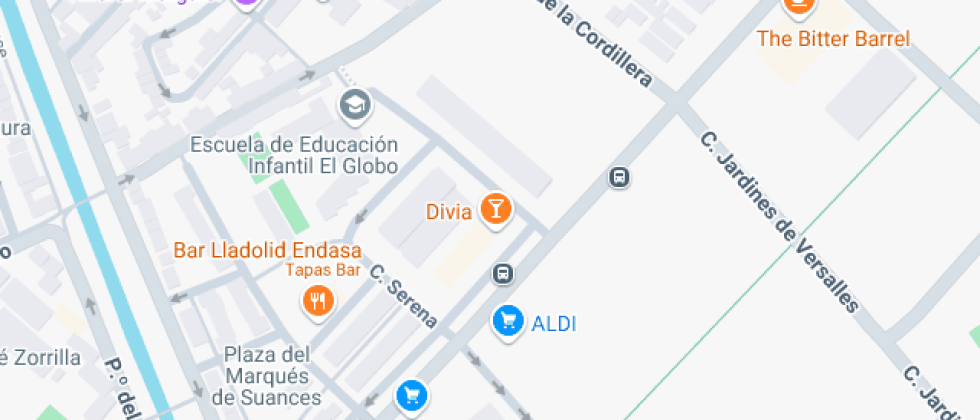Screen dimensions: 980x420
Task: Tap the bus stop by Calle de la Cordillera
Action: 619,178
